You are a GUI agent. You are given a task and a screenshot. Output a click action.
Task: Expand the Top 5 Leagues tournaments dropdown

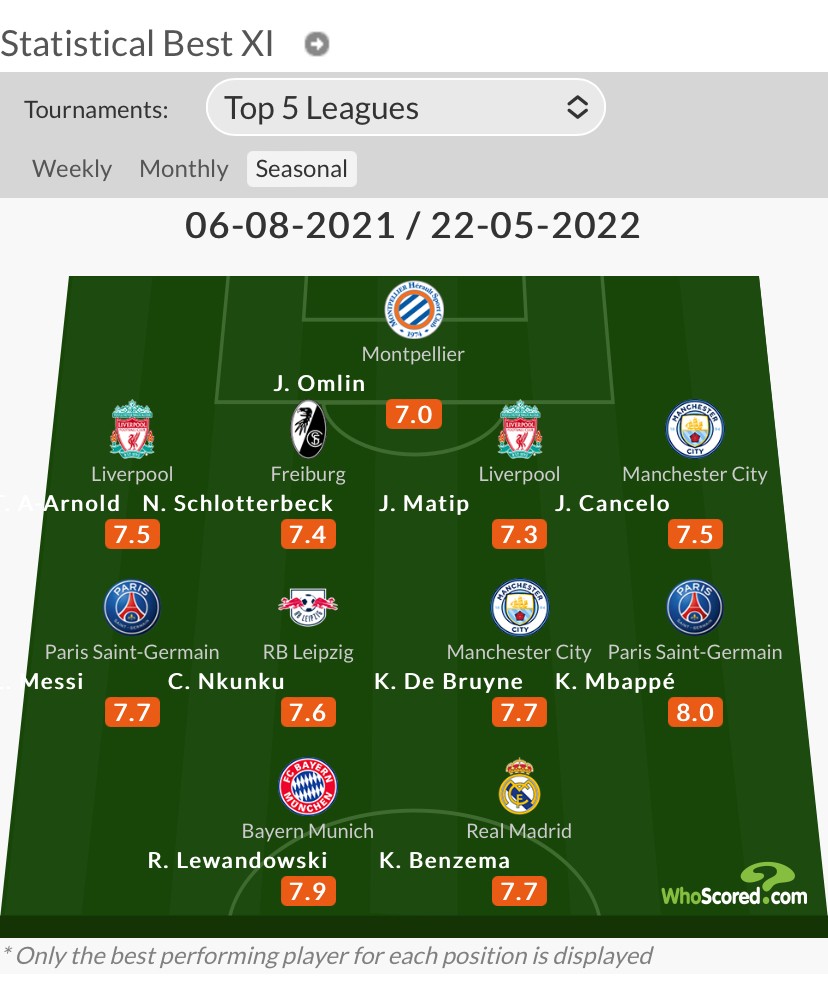(405, 108)
